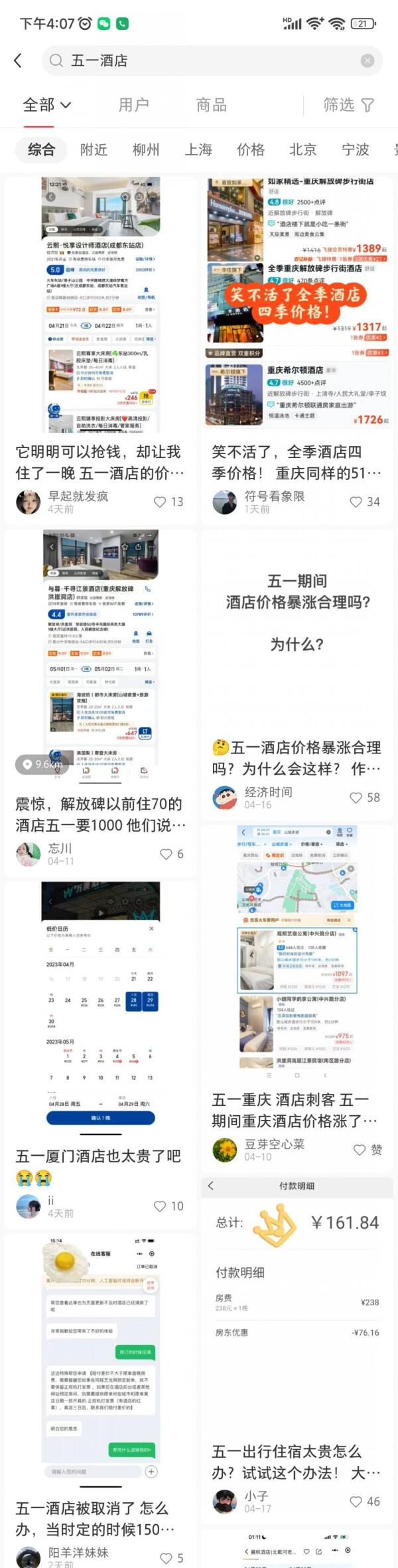Sort results by 价格

tap(251, 150)
